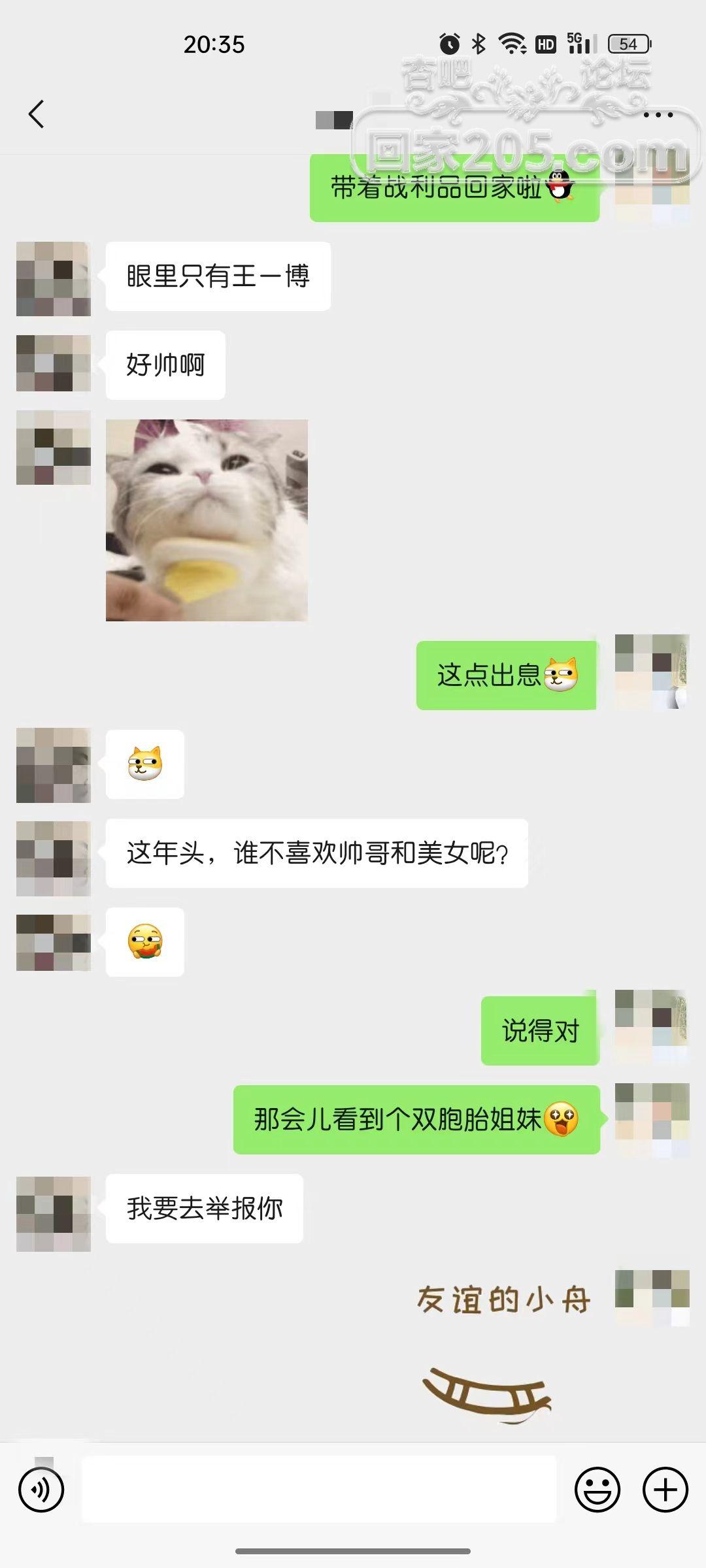706x1568 pixels.
Task: Focus the message text field
Action: pos(319,1490)
